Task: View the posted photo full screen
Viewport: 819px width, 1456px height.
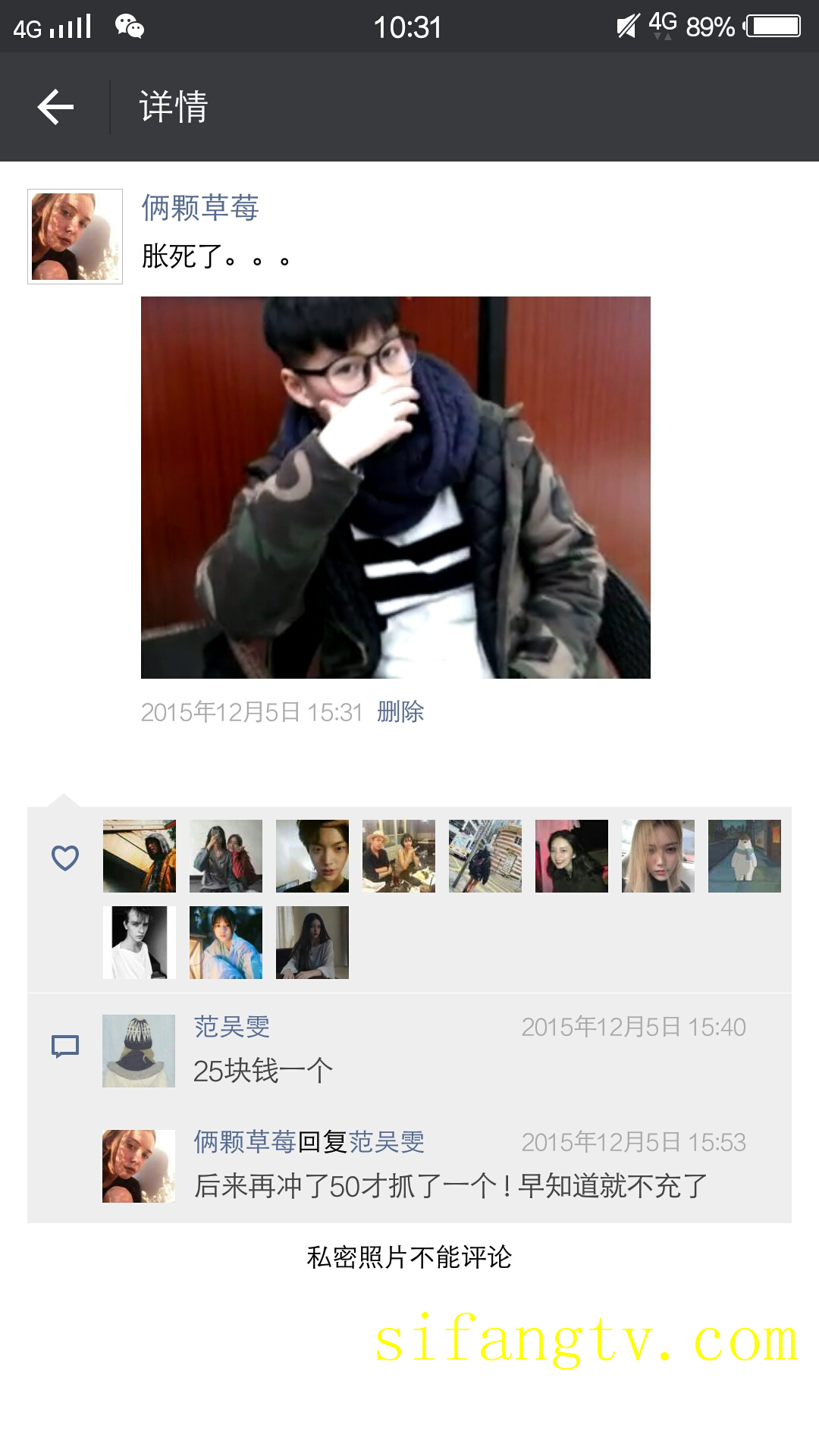Action: tap(395, 487)
